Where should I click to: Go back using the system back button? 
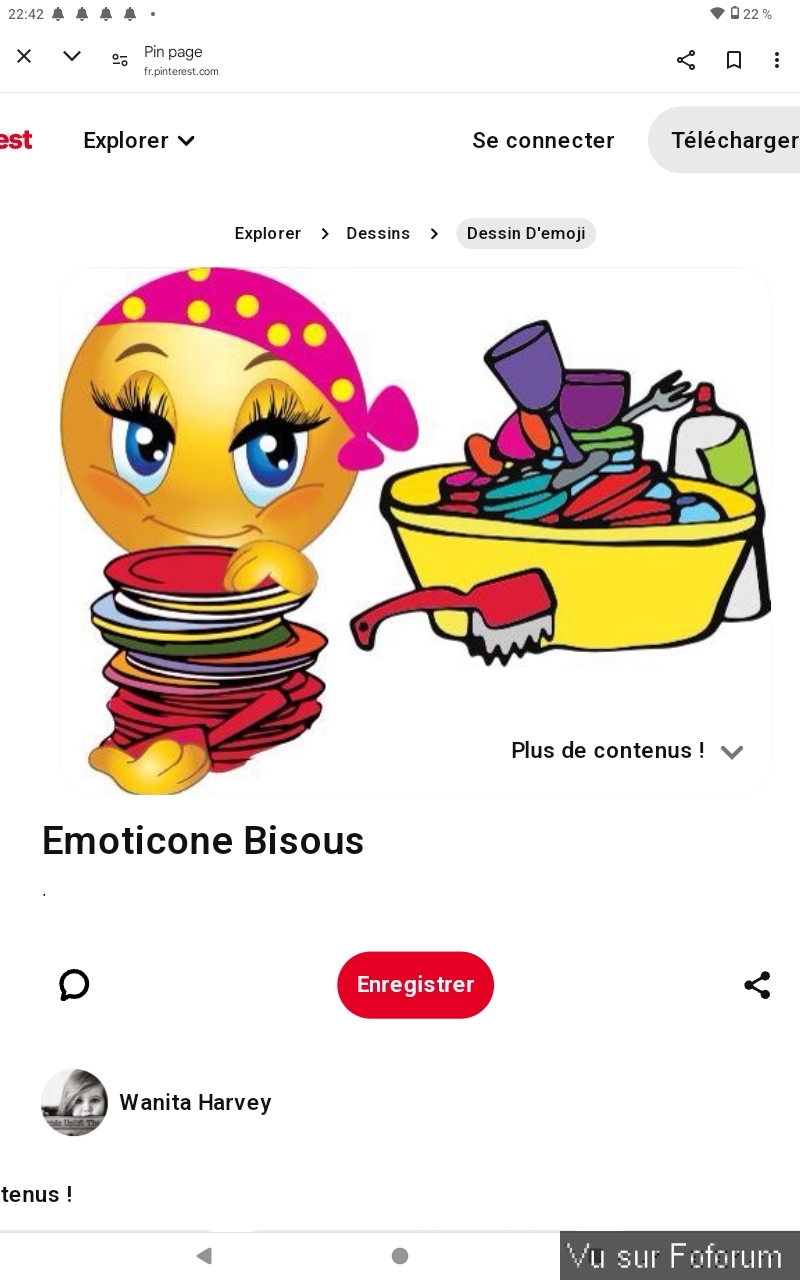(204, 1256)
